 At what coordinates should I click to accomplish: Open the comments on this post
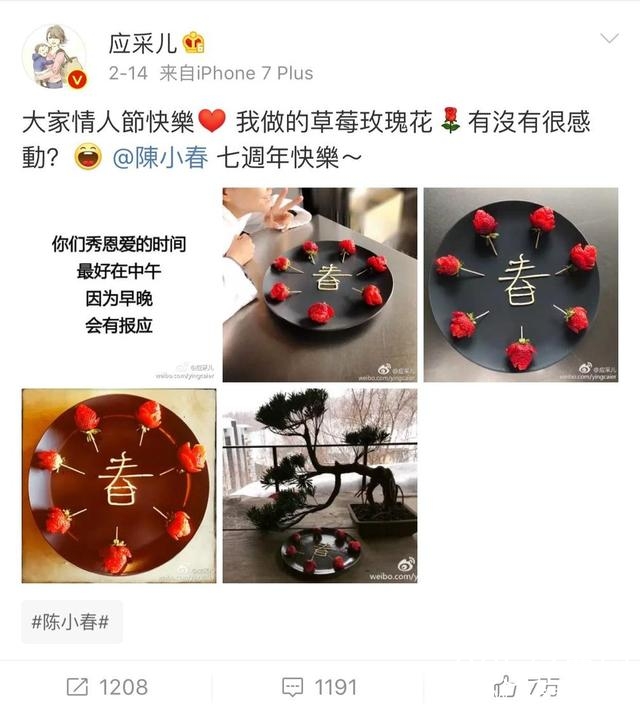coord(320,687)
